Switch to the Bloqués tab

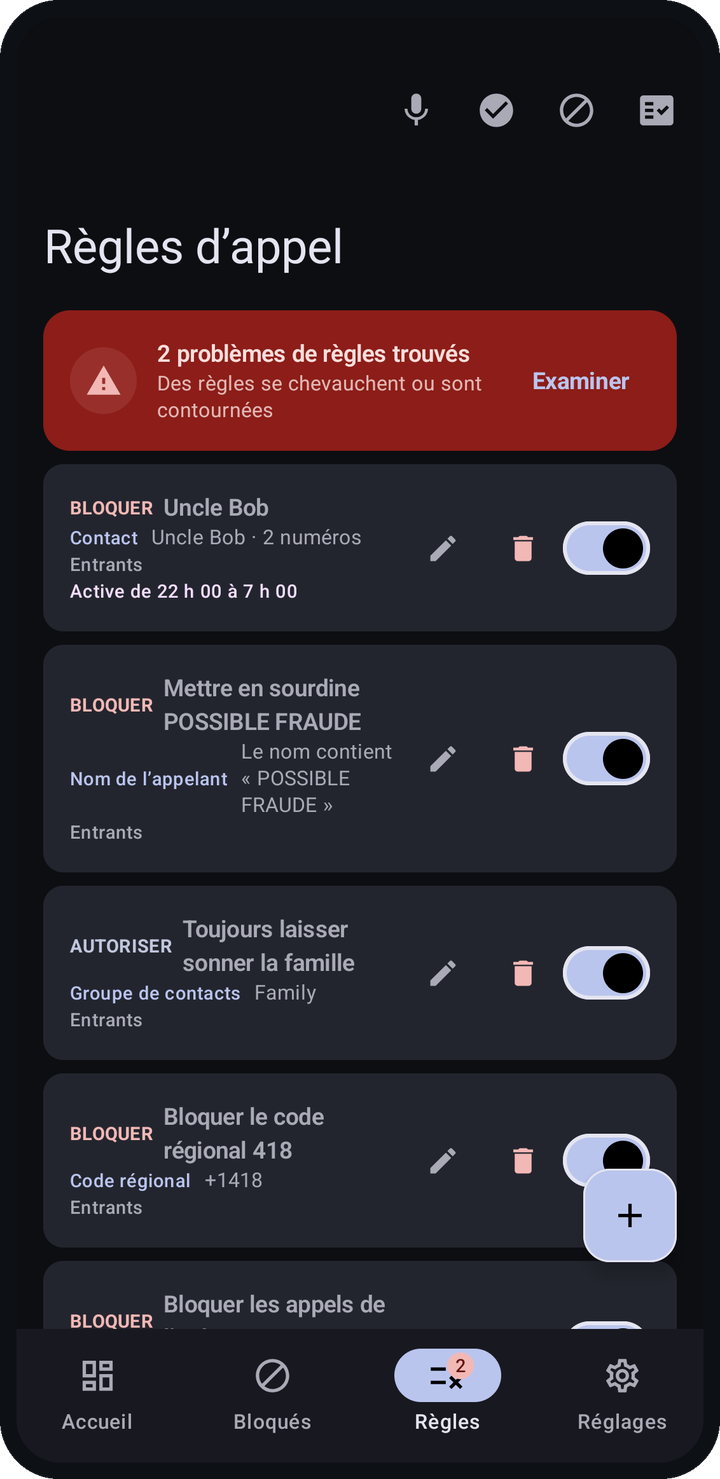272,1394
